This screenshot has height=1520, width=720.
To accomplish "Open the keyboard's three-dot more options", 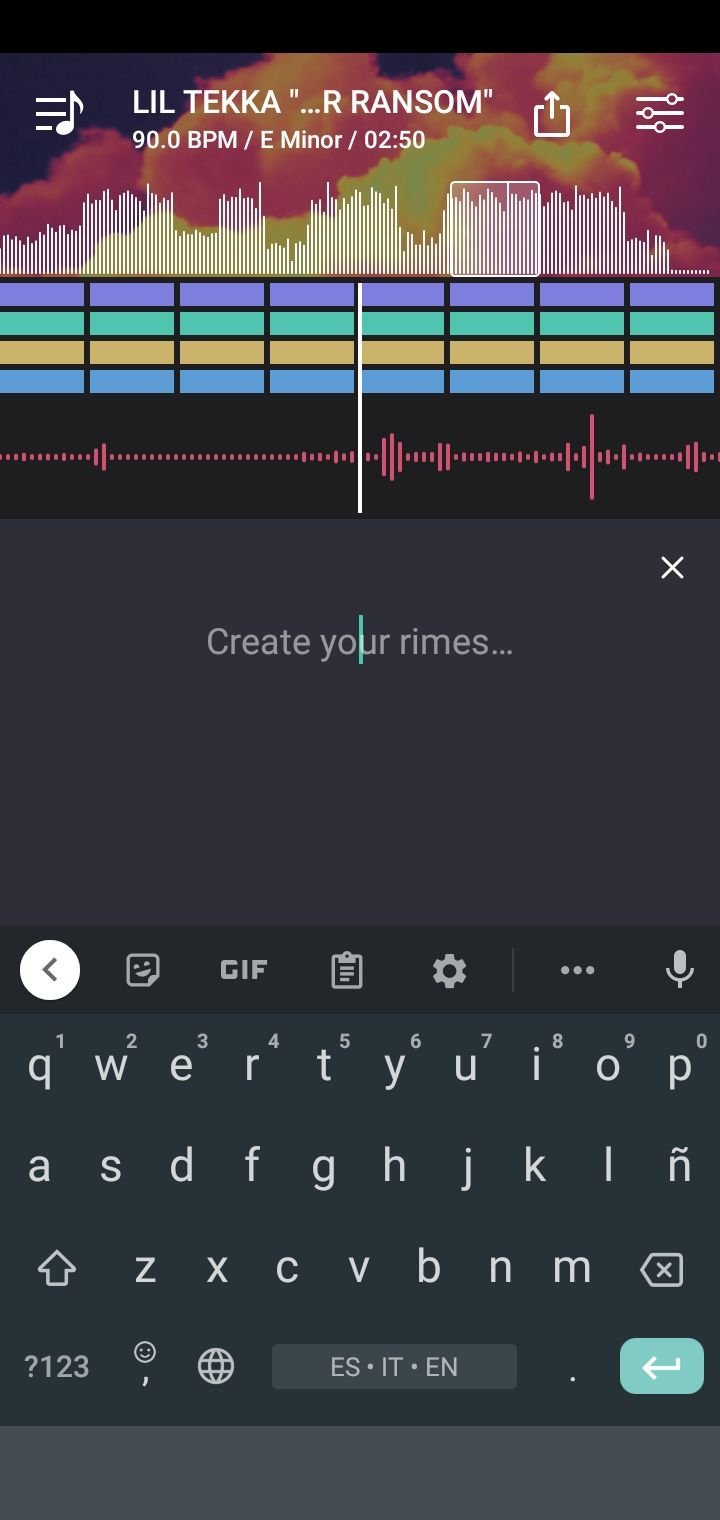I will pos(578,970).
